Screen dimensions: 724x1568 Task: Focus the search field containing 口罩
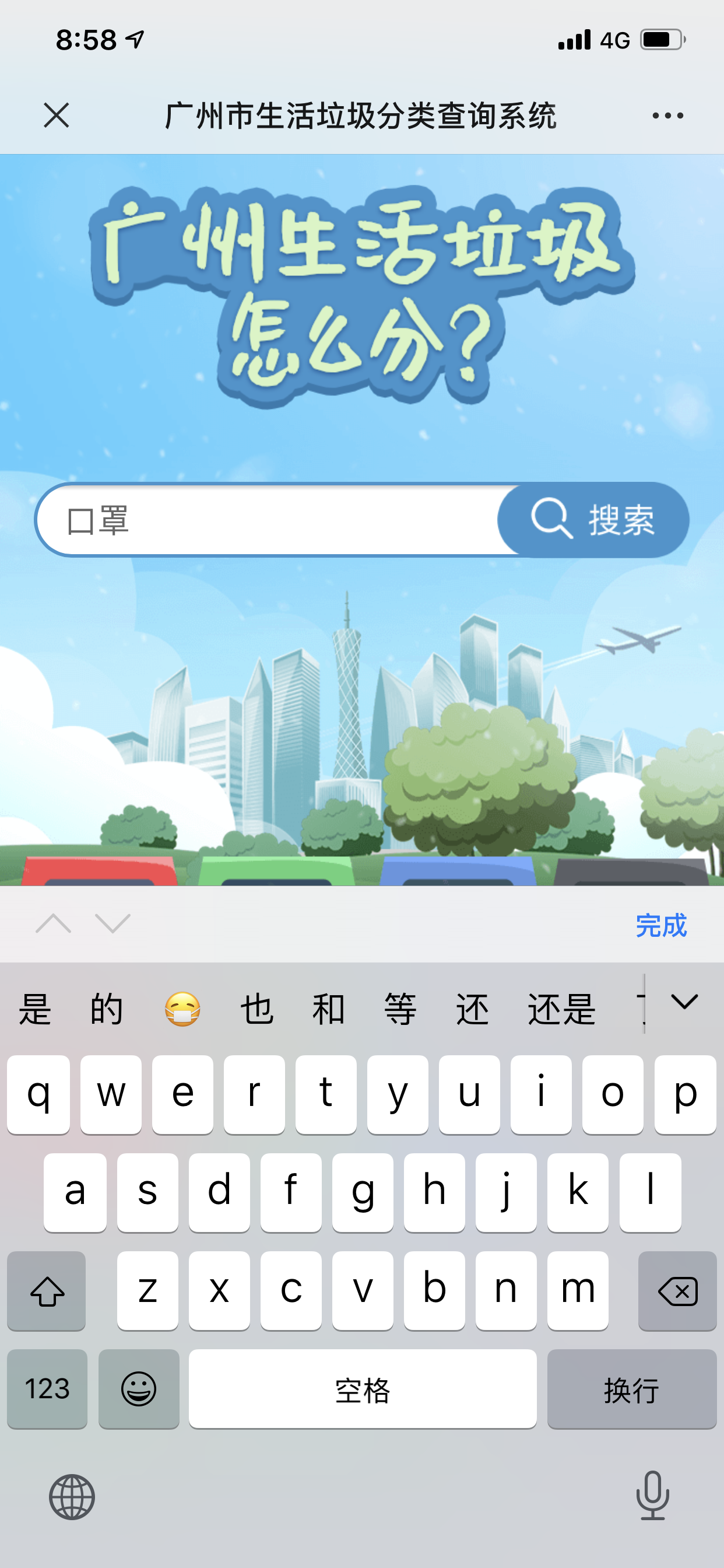click(x=274, y=520)
